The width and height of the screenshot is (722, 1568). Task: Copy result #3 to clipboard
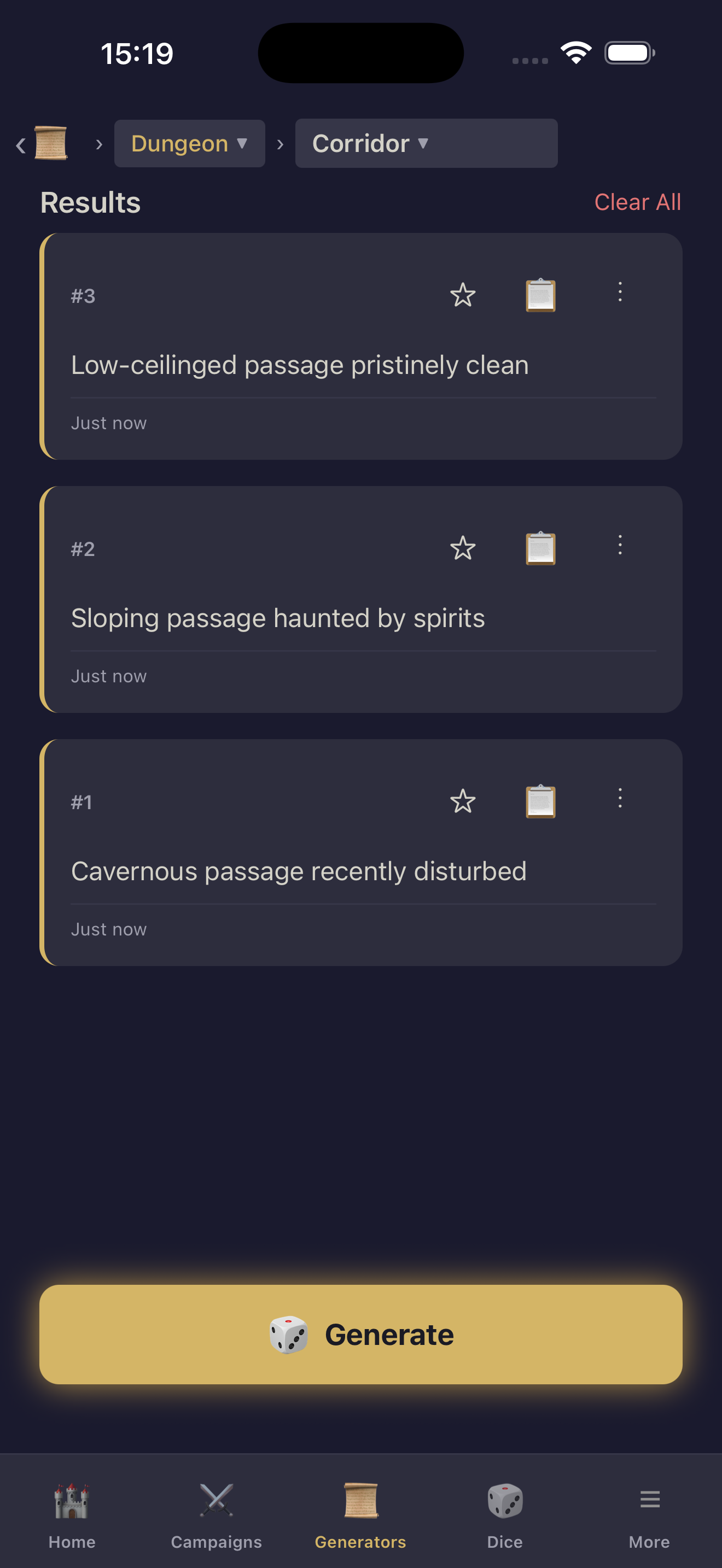click(x=540, y=295)
